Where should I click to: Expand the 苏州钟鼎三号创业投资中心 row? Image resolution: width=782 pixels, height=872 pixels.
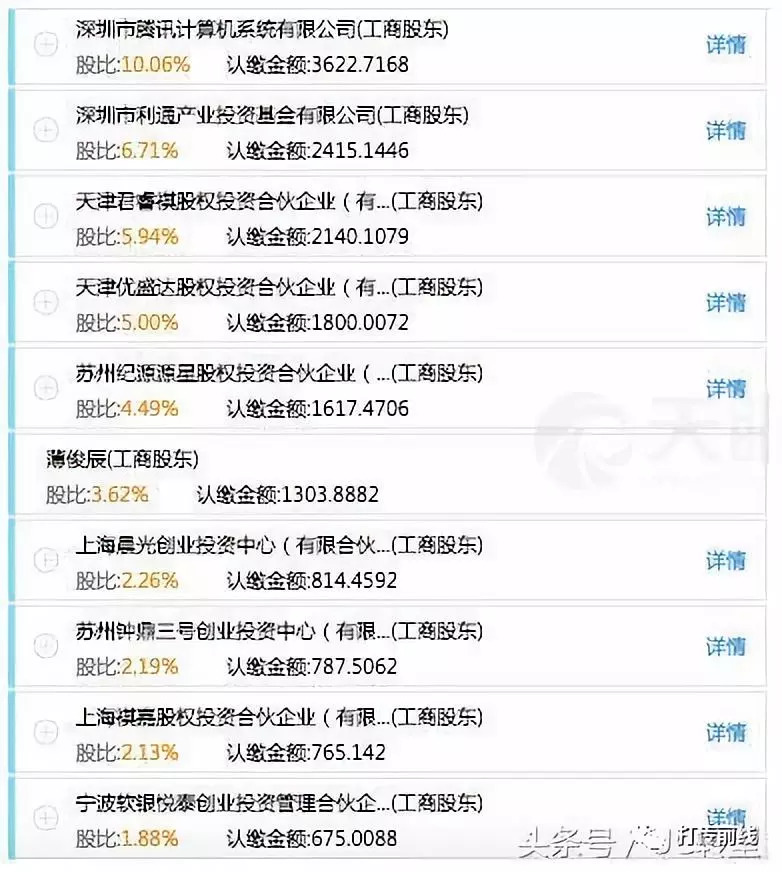point(46,646)
